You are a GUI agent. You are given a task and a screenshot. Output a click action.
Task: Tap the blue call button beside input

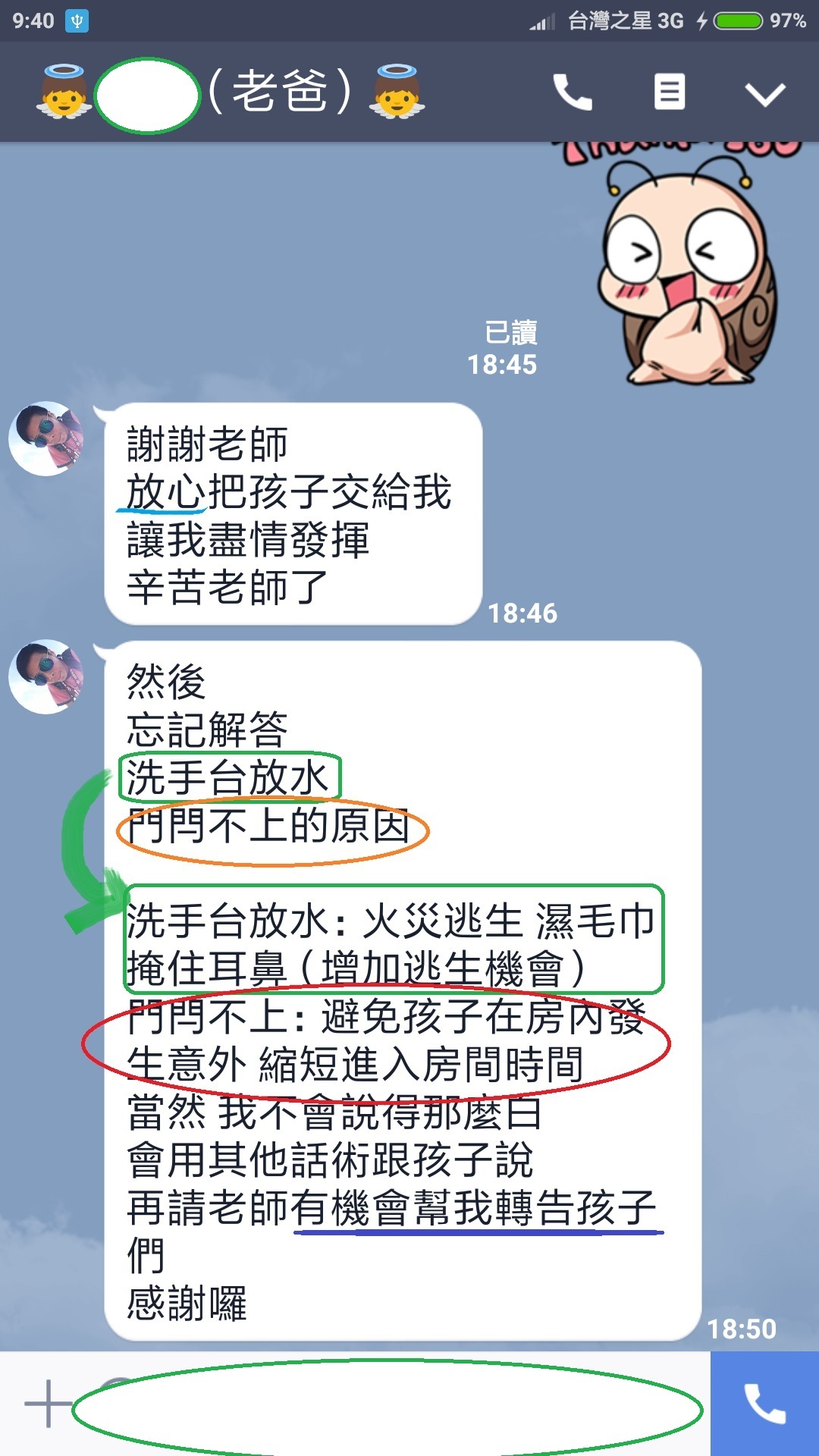click(x=764, y=1404)
